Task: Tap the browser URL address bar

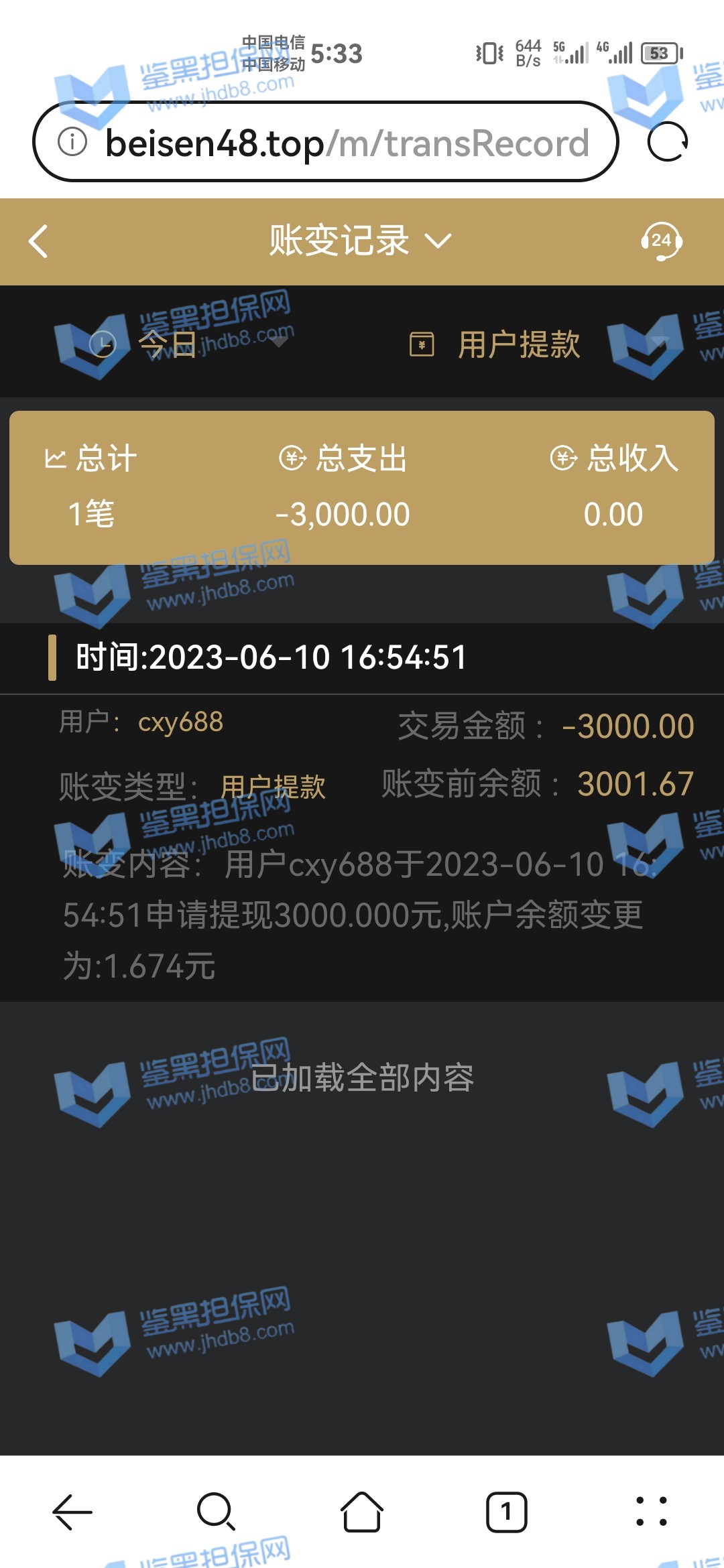Action: tap(347, 143)
